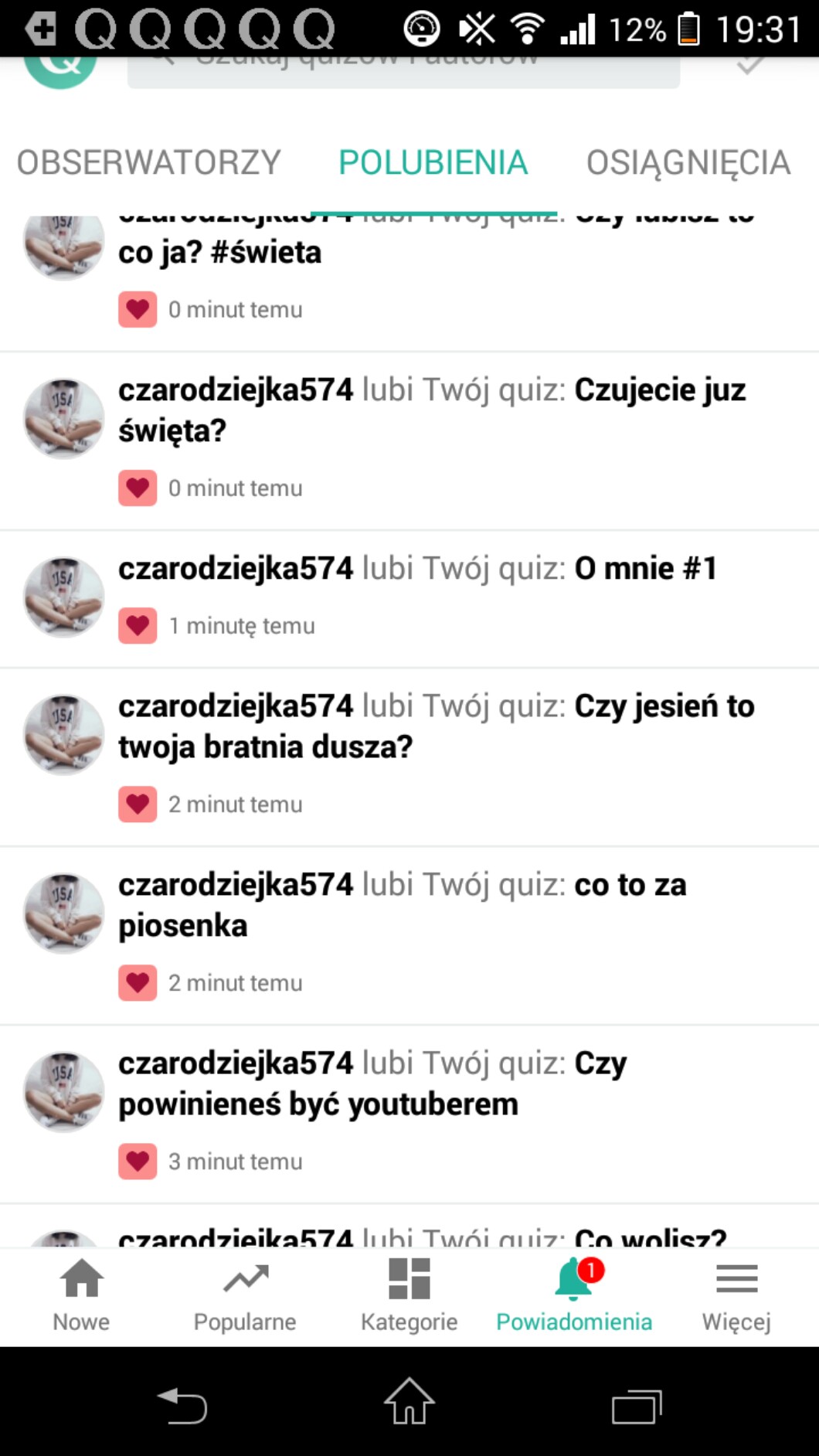Go back with the system back button
819x1456 pixels.
pyautogui.click(x=182, y=1404)
